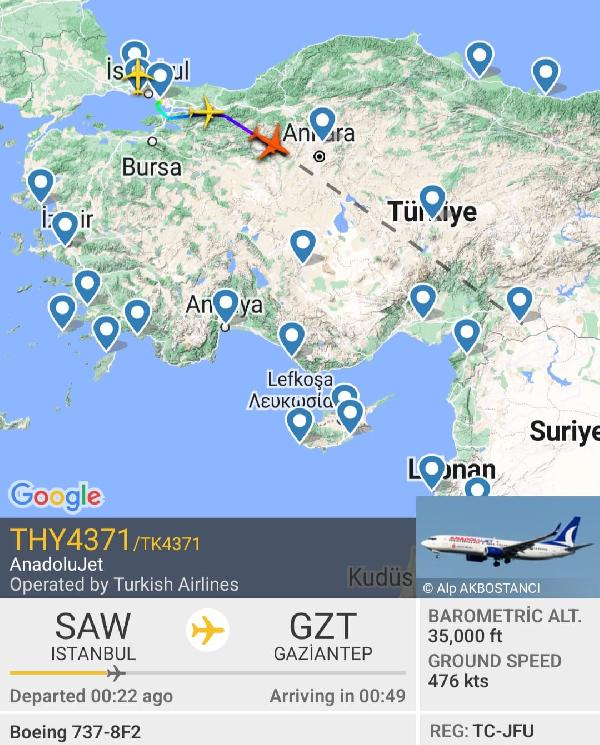This screenshot has height=745, width=600.
Task: Select the airport pin above the Türkiye label
Action: coord(432,200)
